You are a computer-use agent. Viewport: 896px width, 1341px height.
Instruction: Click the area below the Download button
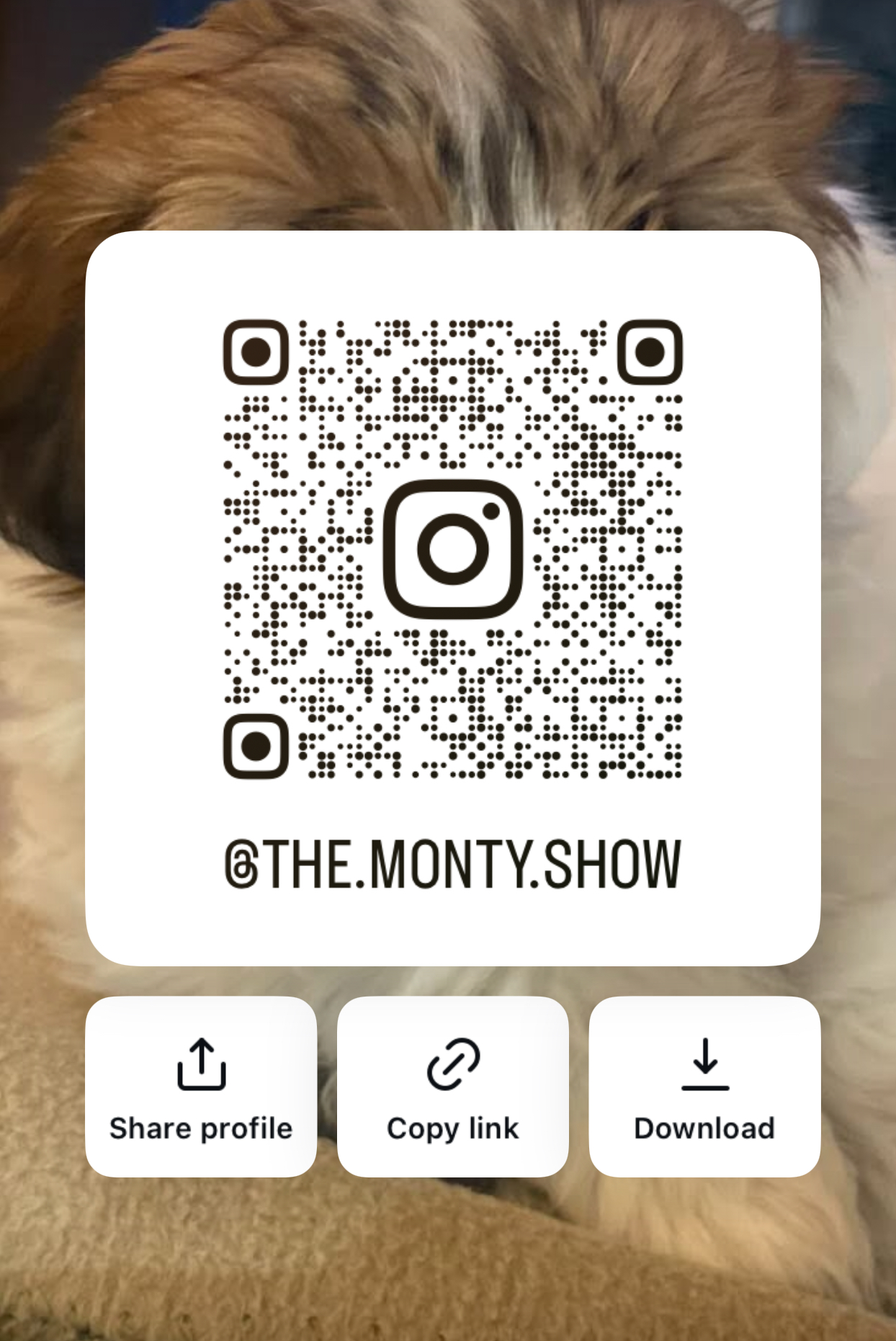pyautogui.click(x=704, y=1261)
